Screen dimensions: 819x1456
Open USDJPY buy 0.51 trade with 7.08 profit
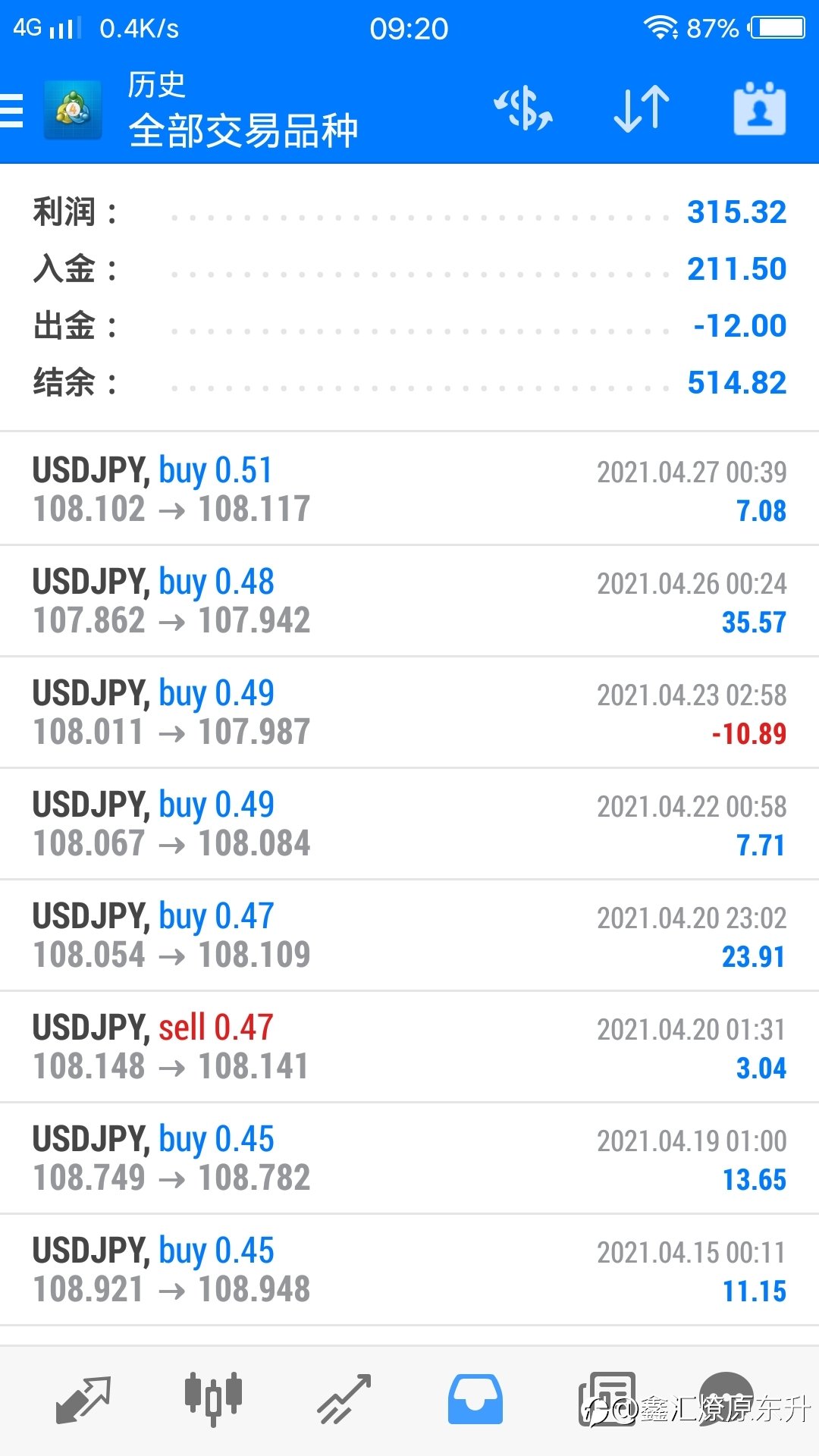point(409,489)
